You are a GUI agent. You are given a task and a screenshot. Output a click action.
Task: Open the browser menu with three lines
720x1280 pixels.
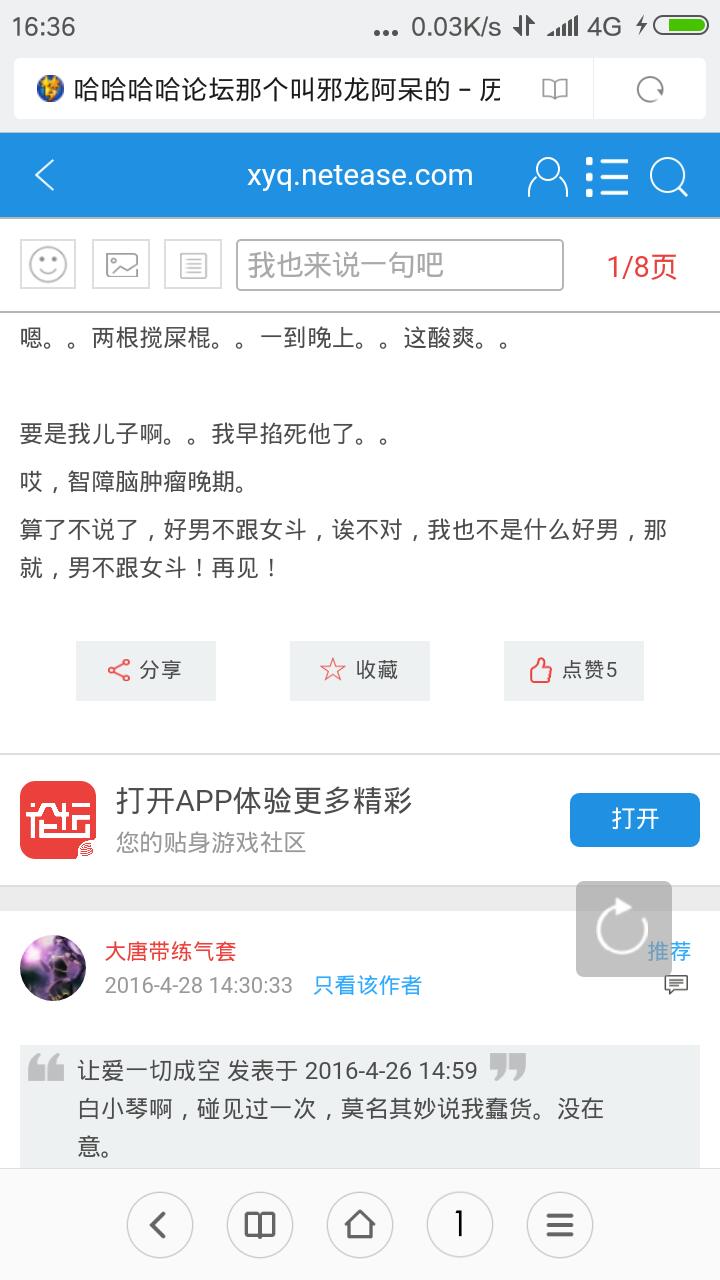pyautogui.click(x=560, y=1224)
